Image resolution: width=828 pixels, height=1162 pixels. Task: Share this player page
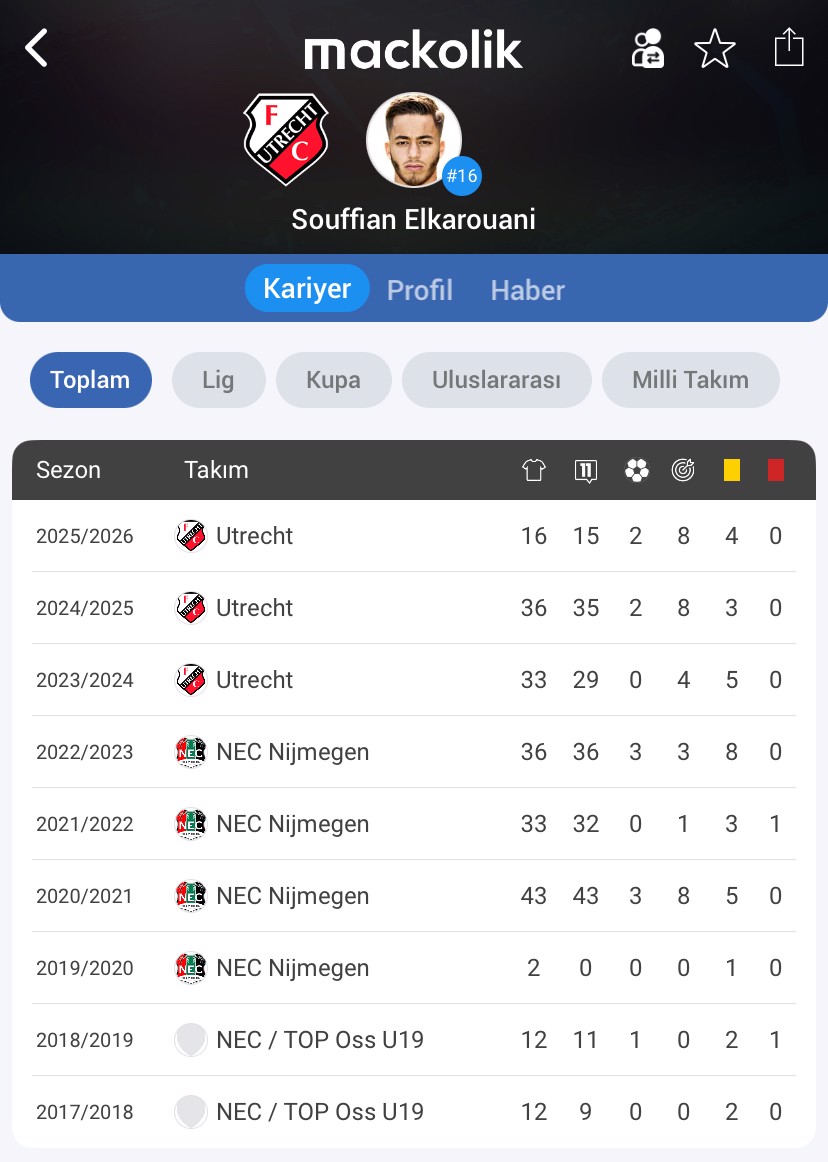[x=789, y=48]
